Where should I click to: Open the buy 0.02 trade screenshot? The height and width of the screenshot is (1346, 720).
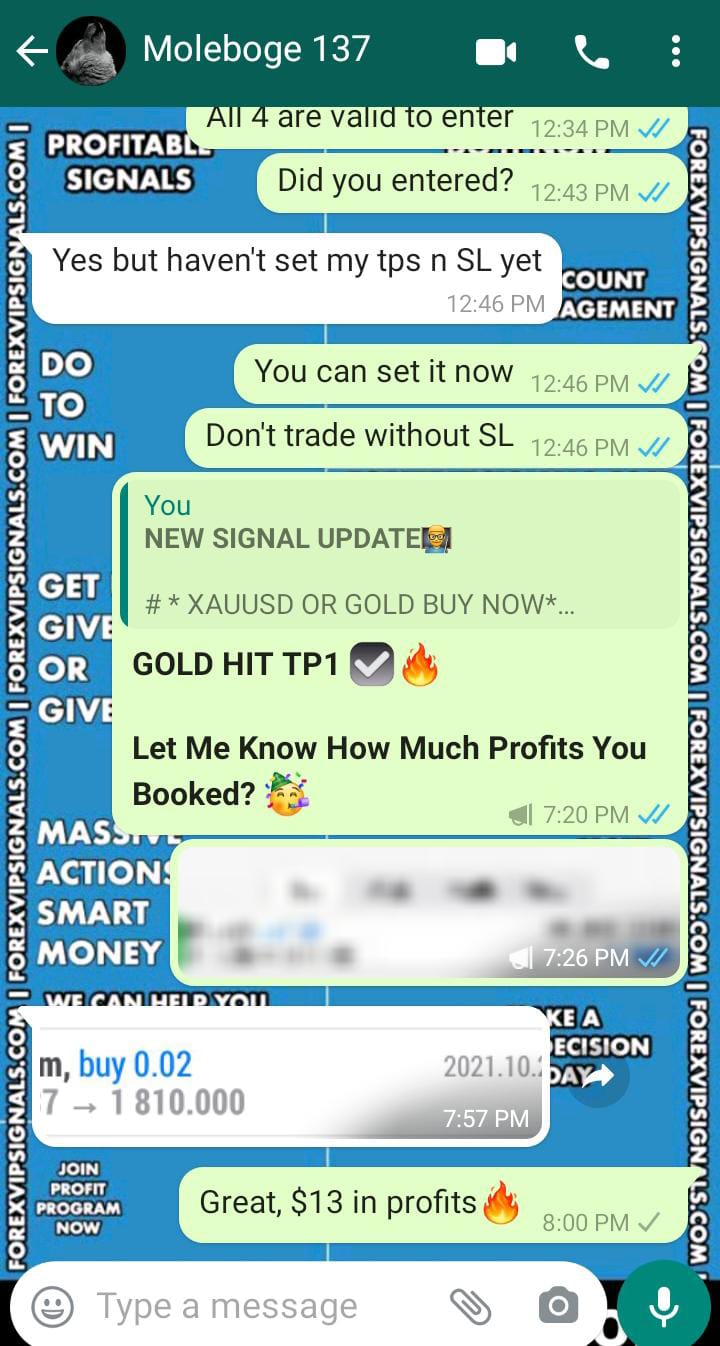[290, 1075]
